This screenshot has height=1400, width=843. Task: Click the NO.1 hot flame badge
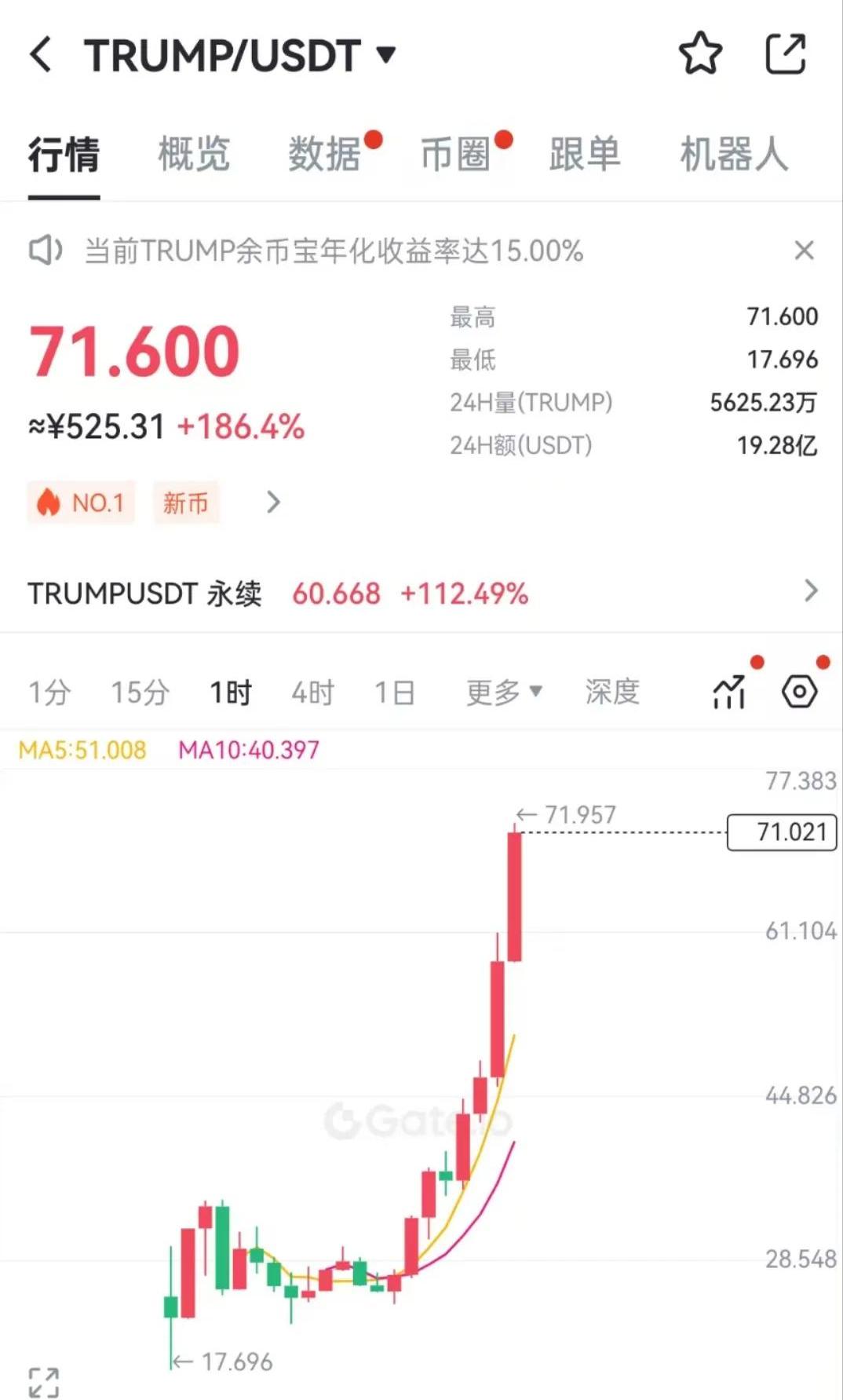click(x=80, y=503)
